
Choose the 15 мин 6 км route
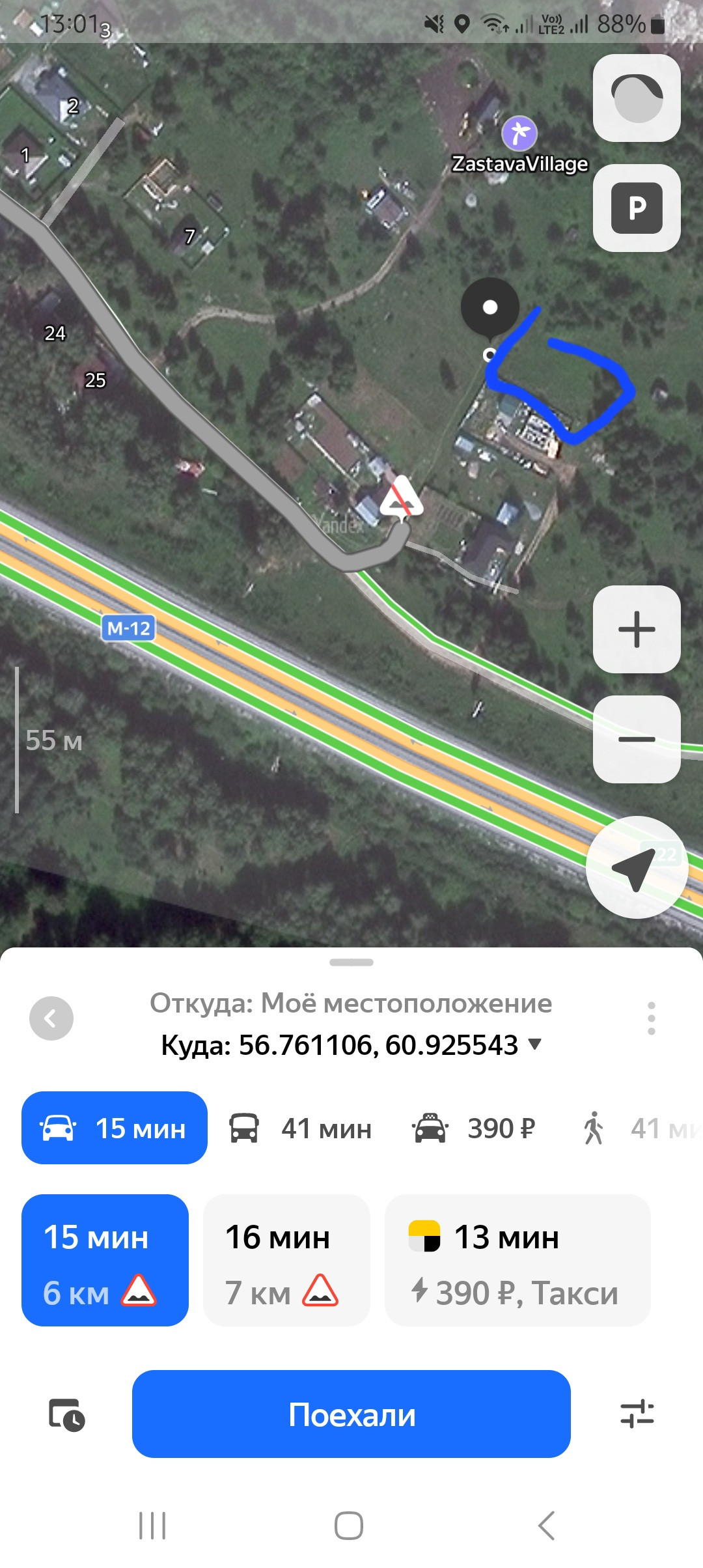(105, 1260)
